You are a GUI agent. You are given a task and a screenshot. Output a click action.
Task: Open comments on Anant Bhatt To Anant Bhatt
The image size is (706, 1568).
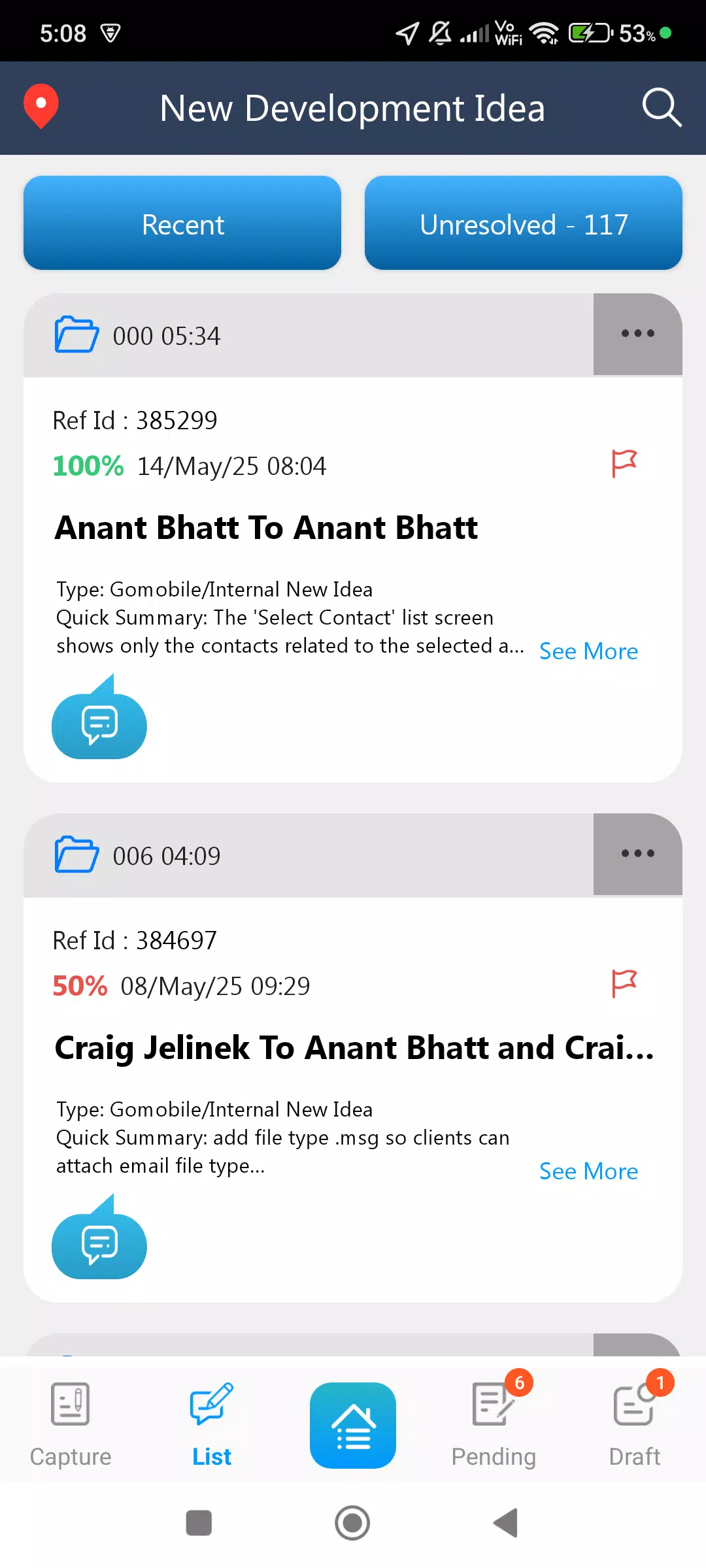tap(99, 718)
